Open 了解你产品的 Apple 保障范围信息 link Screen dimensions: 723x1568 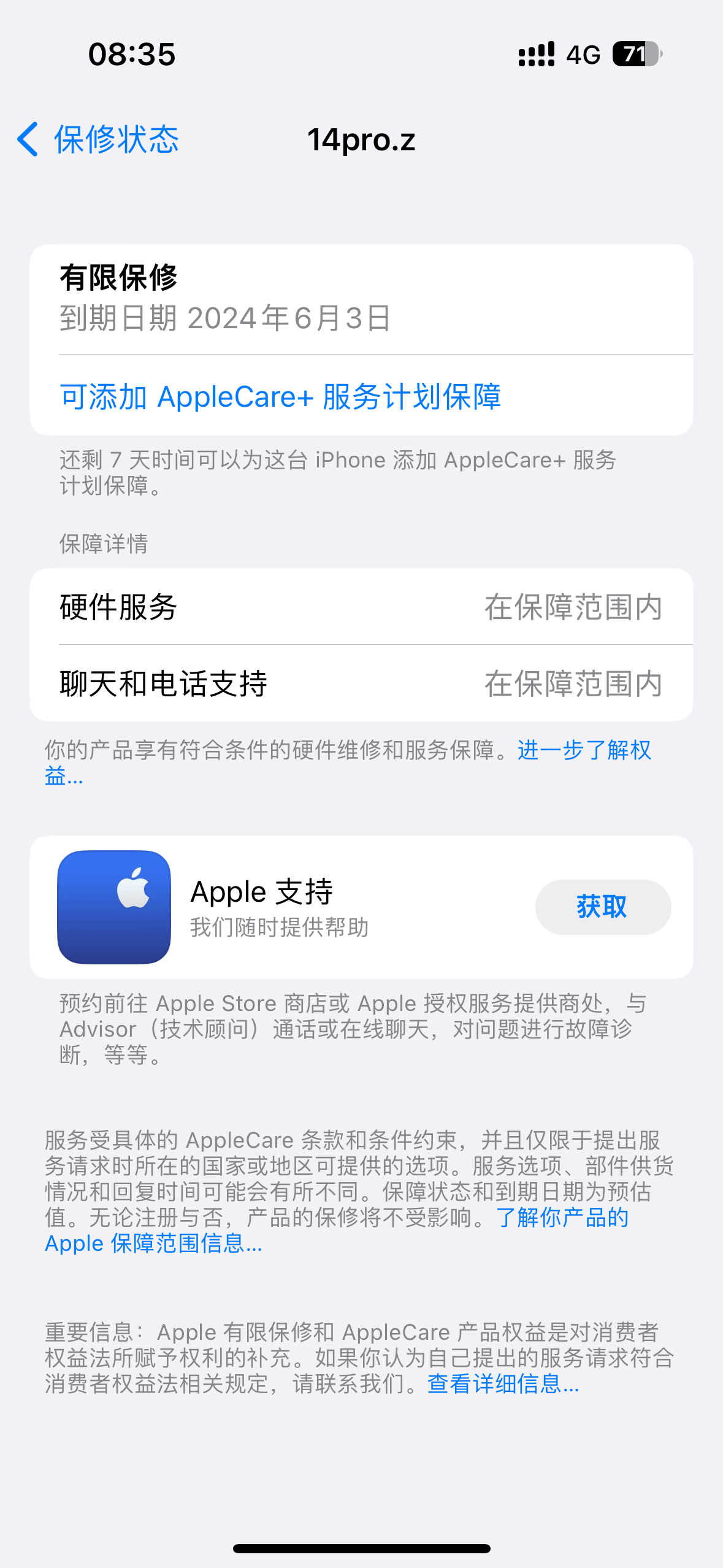tap(561, 1218)
